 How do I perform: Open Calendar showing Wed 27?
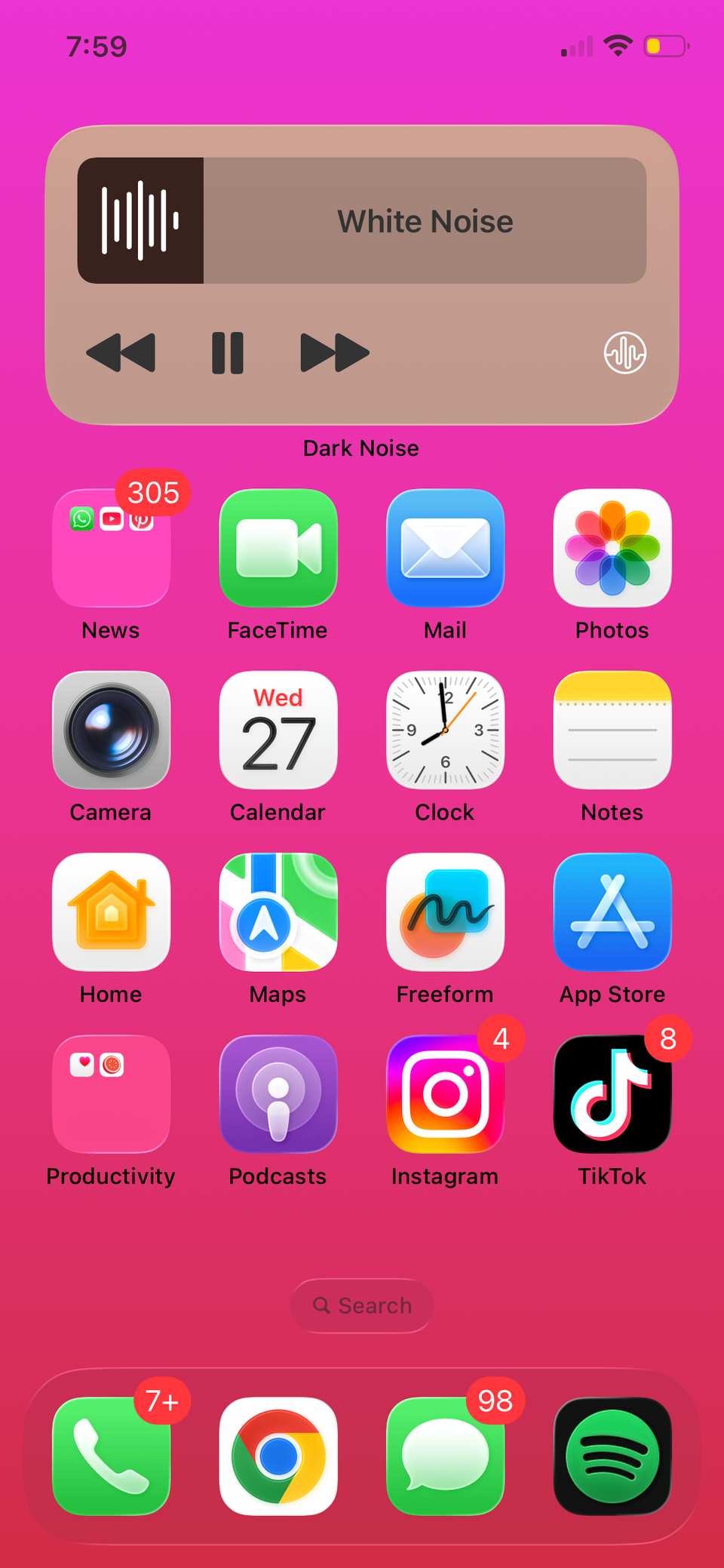pyautogui.click(x=278, y=730)
